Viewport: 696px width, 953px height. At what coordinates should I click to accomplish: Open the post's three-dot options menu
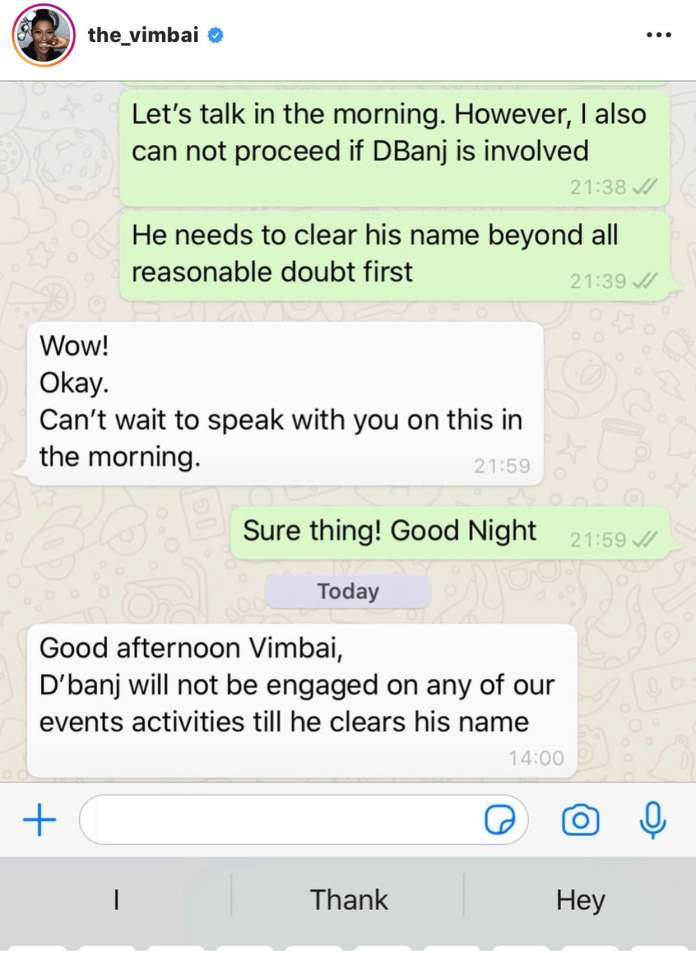click(x=658, y=36)
